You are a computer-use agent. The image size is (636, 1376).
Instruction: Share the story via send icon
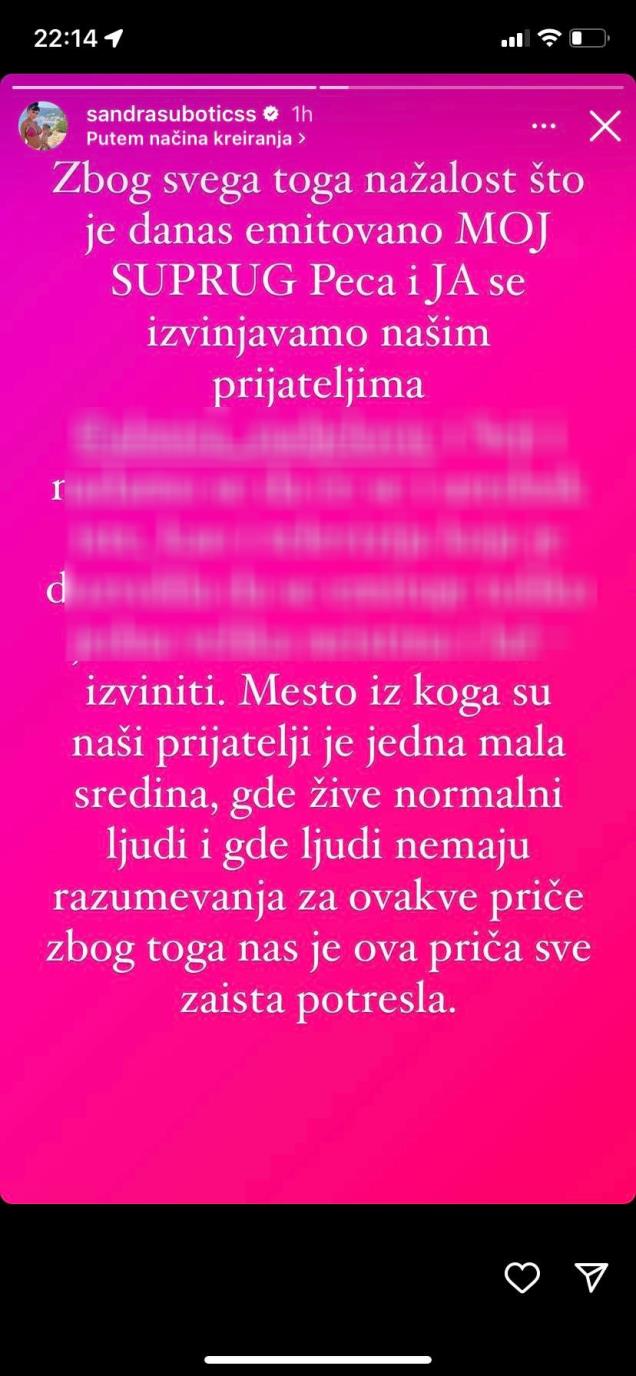pos(592,1276)
